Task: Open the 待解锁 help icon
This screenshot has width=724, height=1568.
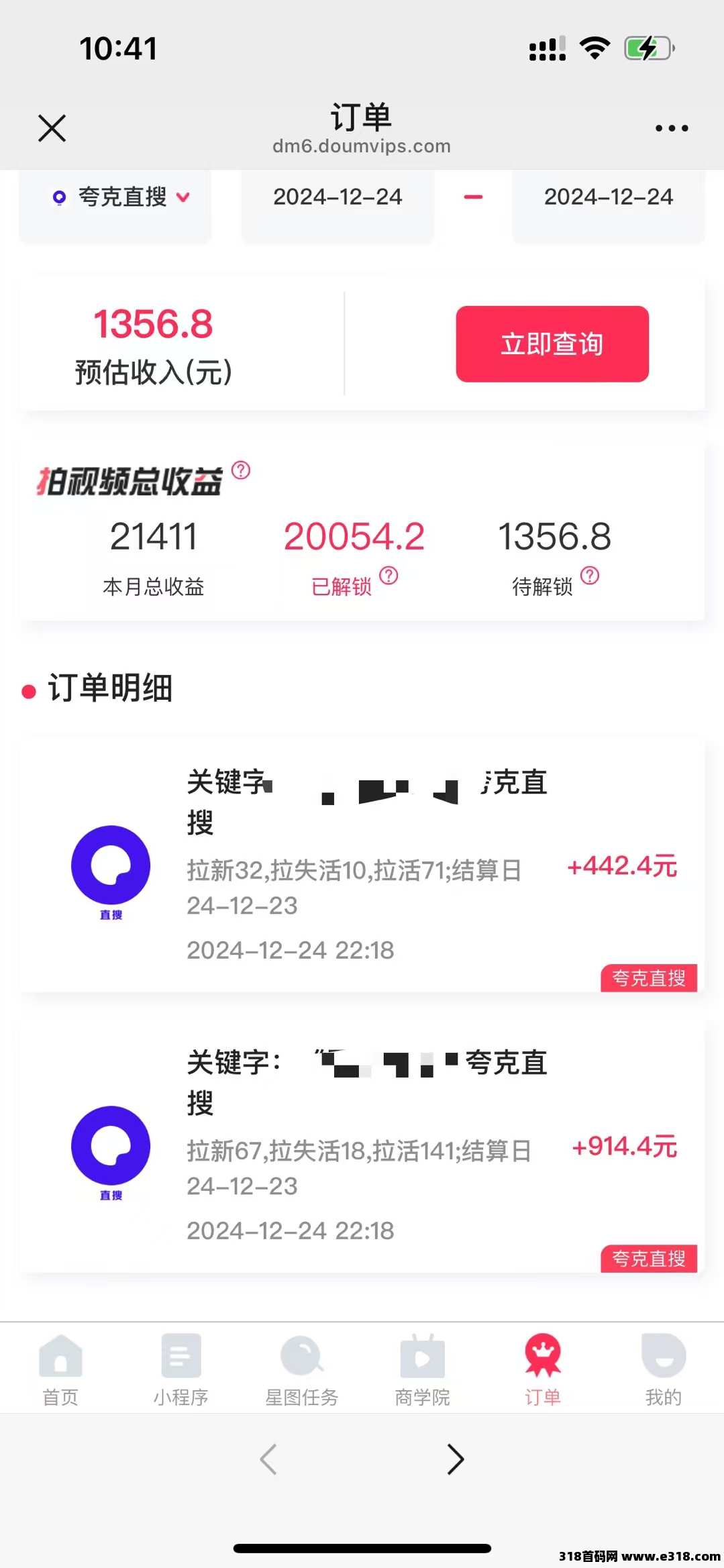Action: coord(590,576)
